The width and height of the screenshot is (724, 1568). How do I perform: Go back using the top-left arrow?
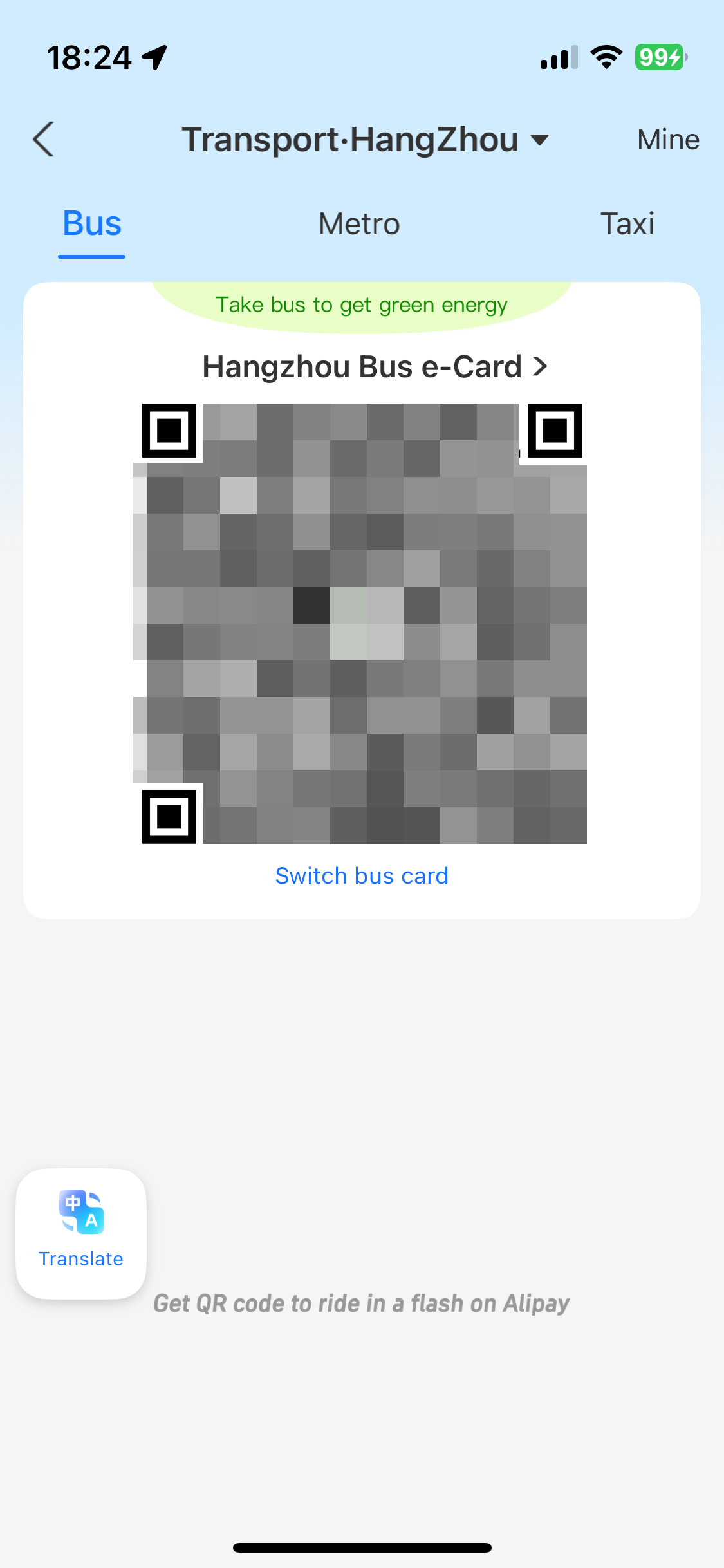pos(43,139)
